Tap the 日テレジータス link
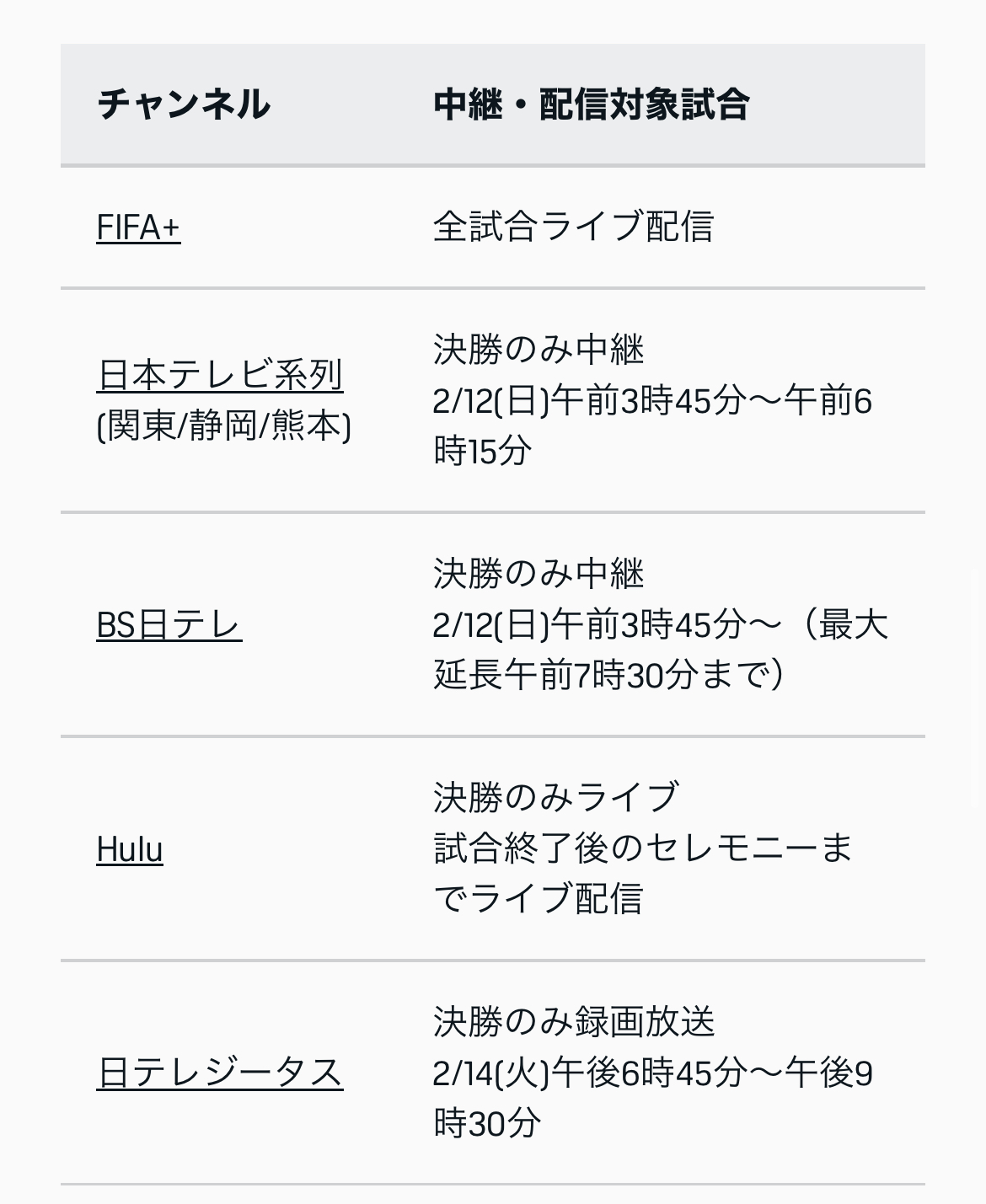The width and height of the screenshot is (986, 1204). coord(219,1073)
